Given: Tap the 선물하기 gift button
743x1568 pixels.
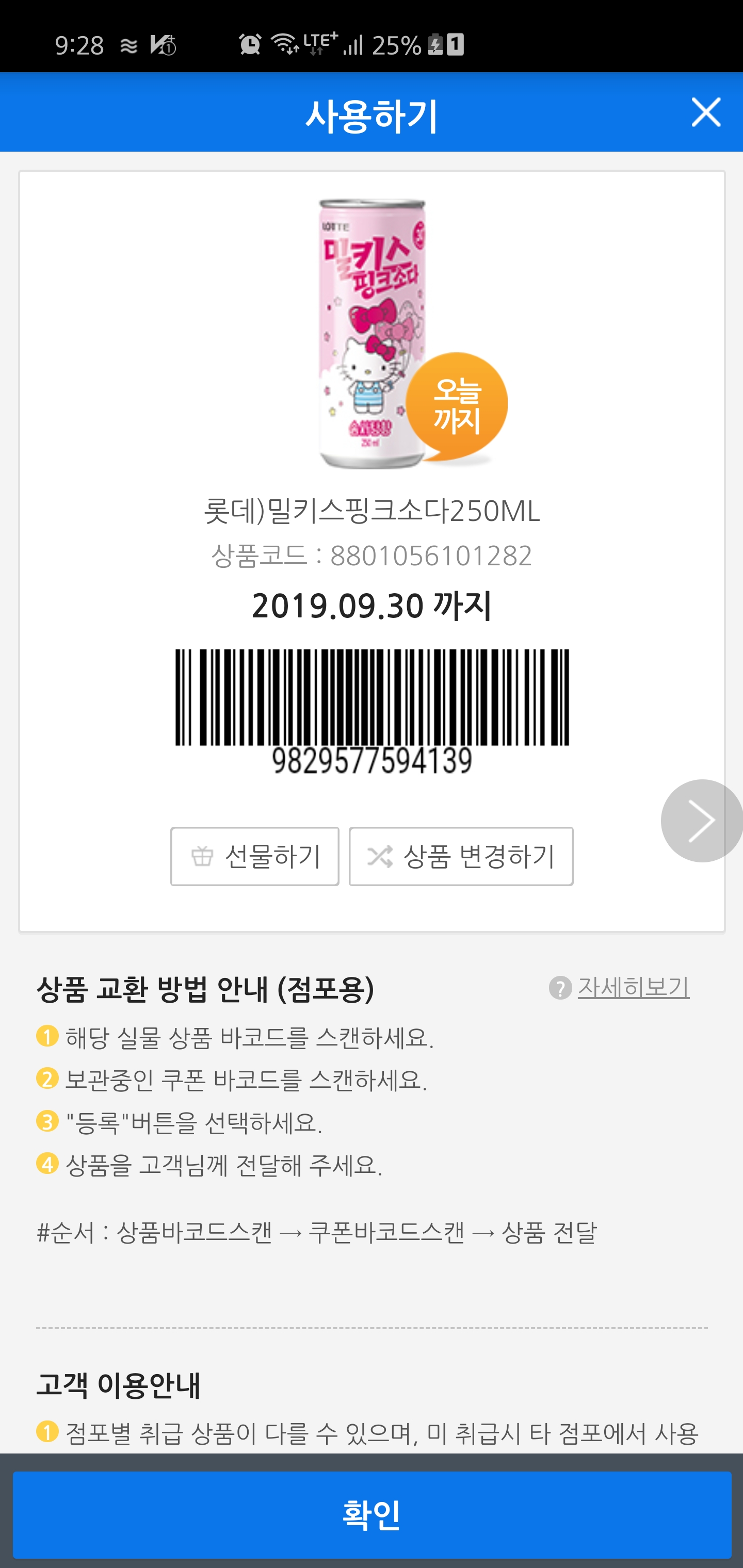Looking at the screenshot, I should click(x=254, y=856).
